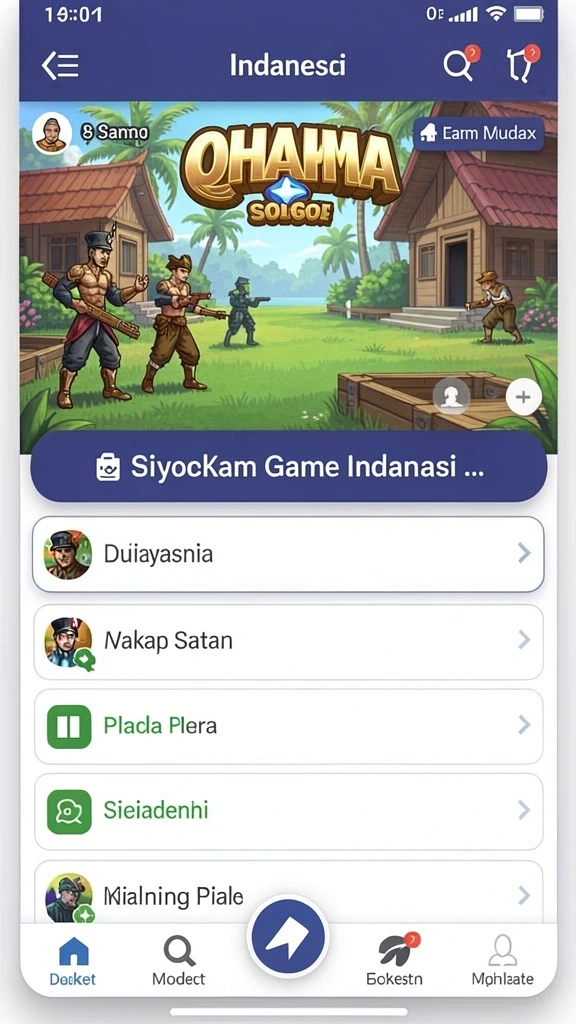
Task: Open the Kialning Piale row
Action: pos(288,892)
